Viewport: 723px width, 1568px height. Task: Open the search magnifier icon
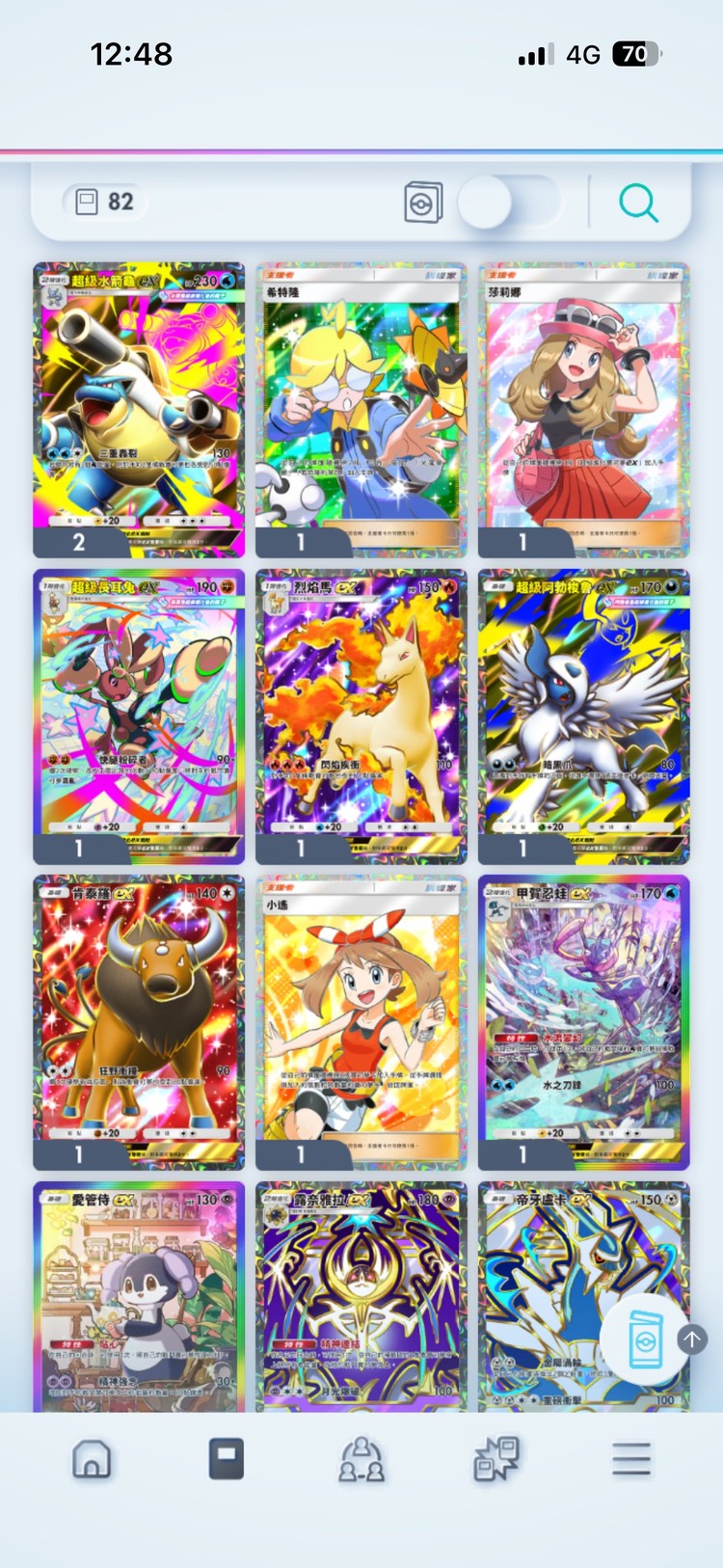click(638, 203)
